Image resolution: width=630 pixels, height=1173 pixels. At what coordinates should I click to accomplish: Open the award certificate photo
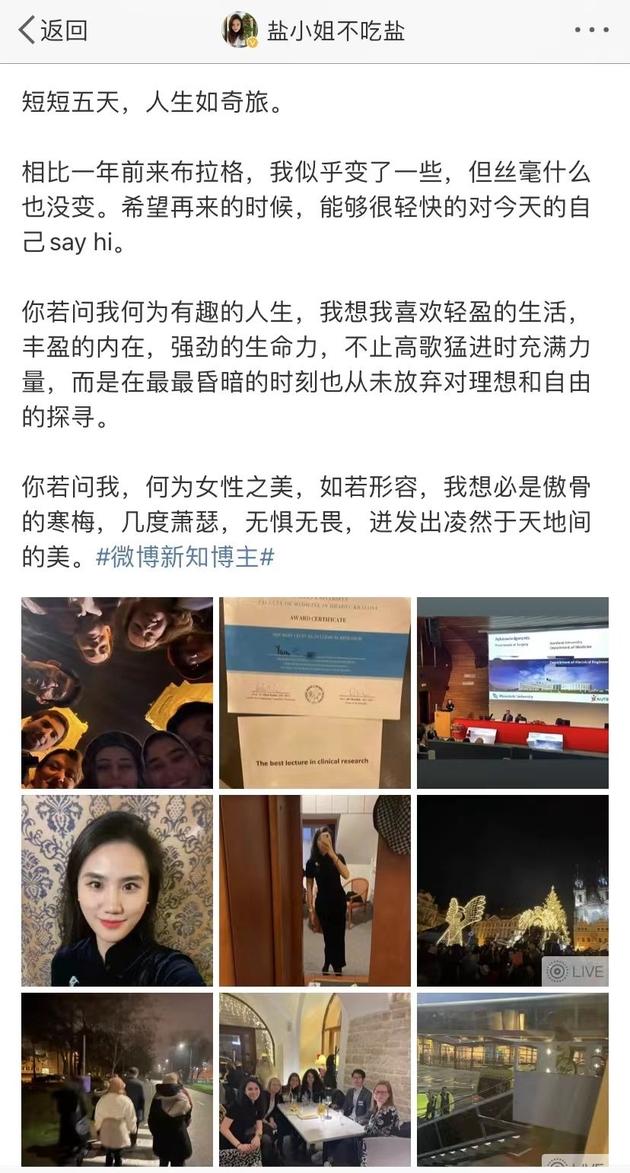(315, 693)
